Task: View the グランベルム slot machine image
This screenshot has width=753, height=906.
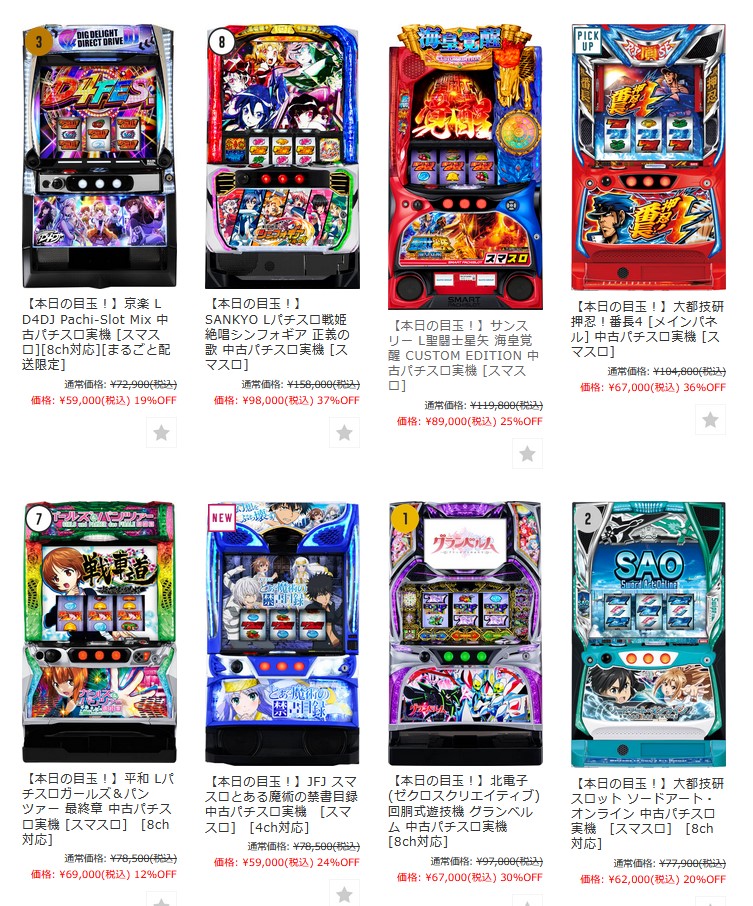Action: click(x=464, y=634)
